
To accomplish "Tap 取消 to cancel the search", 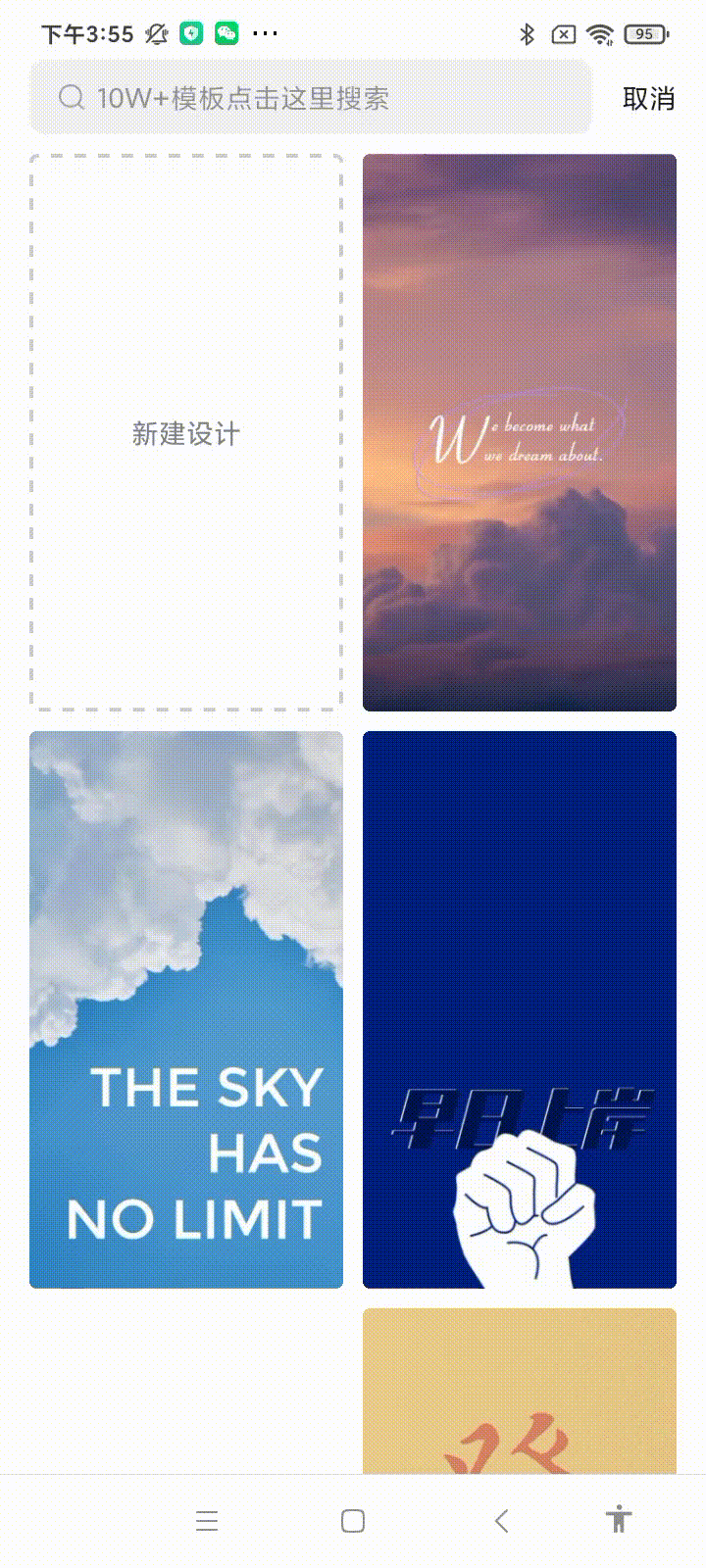I will [x=648, y=98].
